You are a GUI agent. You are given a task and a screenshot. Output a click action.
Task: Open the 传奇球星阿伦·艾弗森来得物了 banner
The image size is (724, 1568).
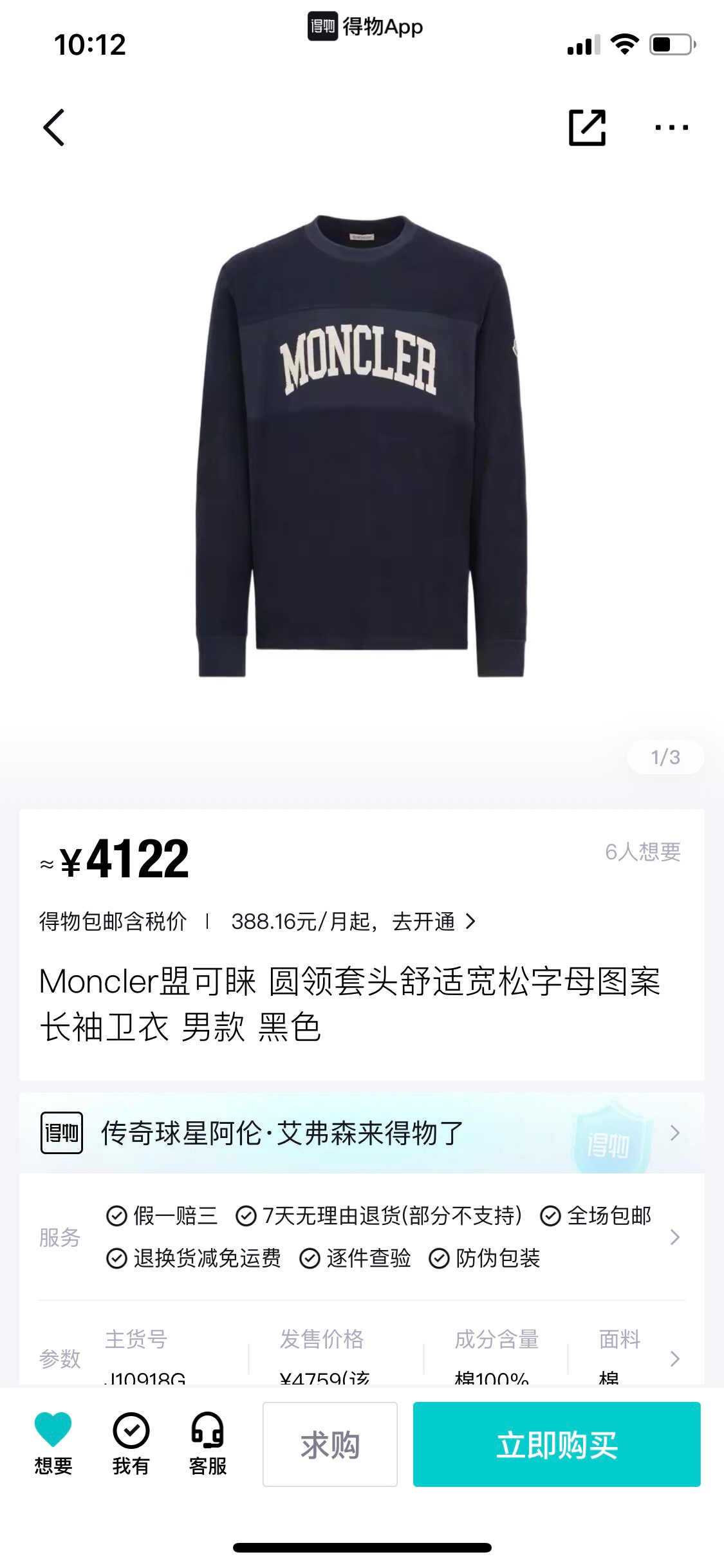[360, 1133]
